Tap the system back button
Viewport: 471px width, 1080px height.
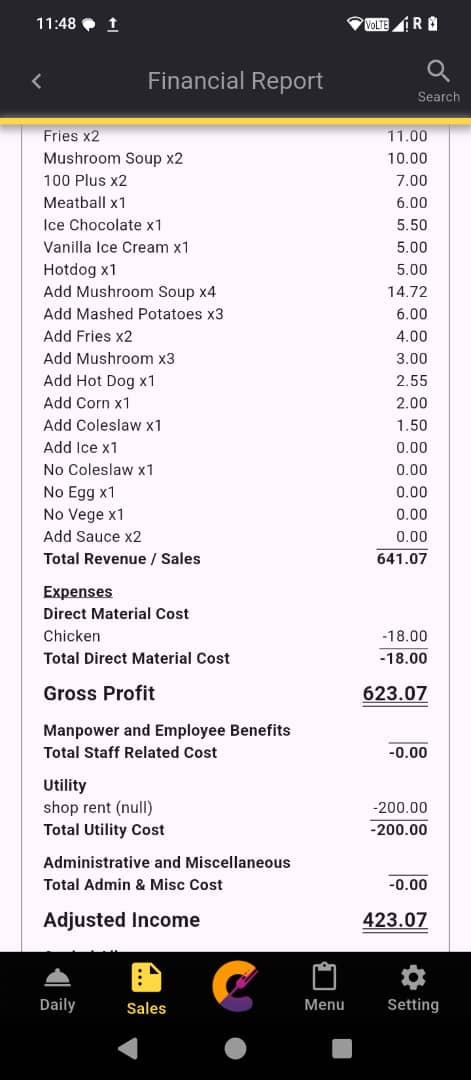coord(127,1048)
